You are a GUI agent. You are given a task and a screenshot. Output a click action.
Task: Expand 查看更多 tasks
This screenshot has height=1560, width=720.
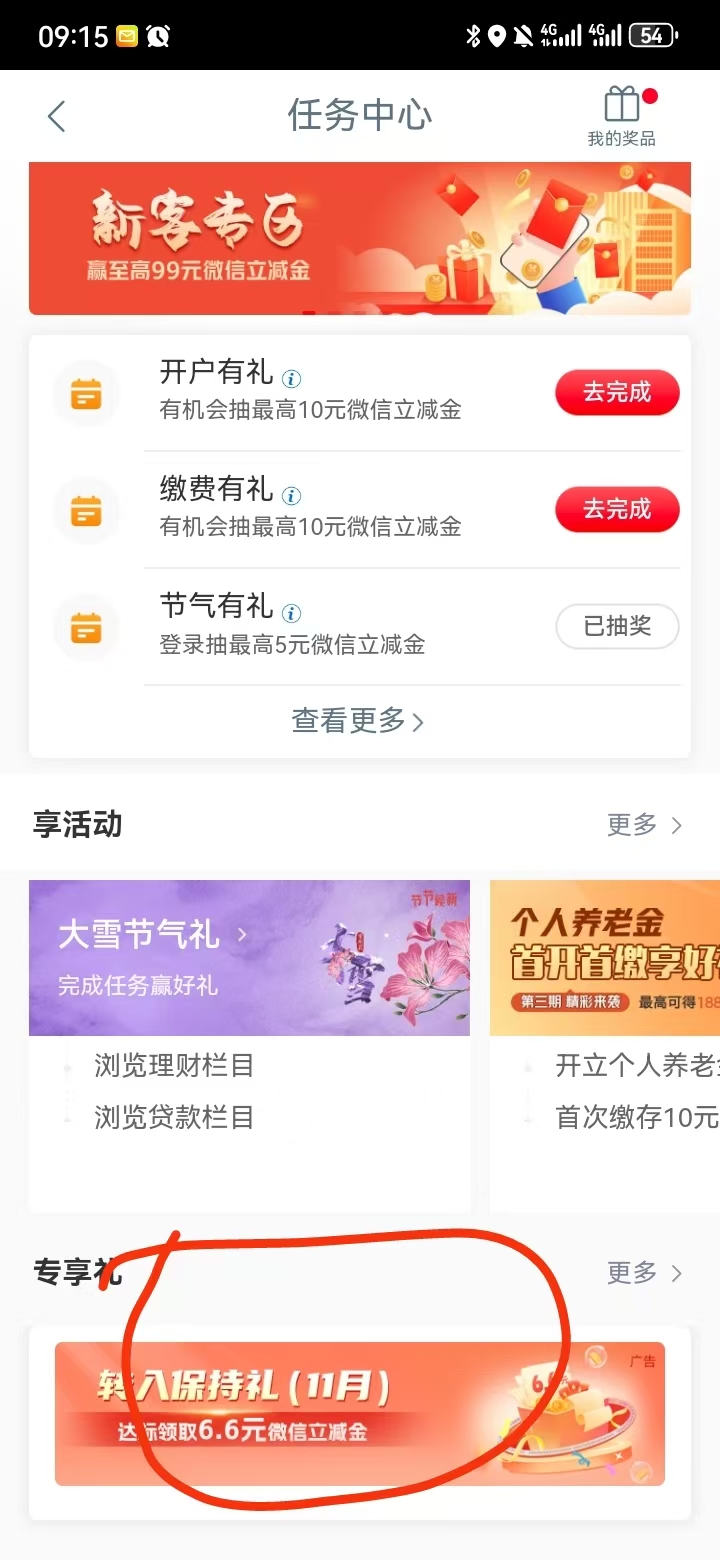358,720
